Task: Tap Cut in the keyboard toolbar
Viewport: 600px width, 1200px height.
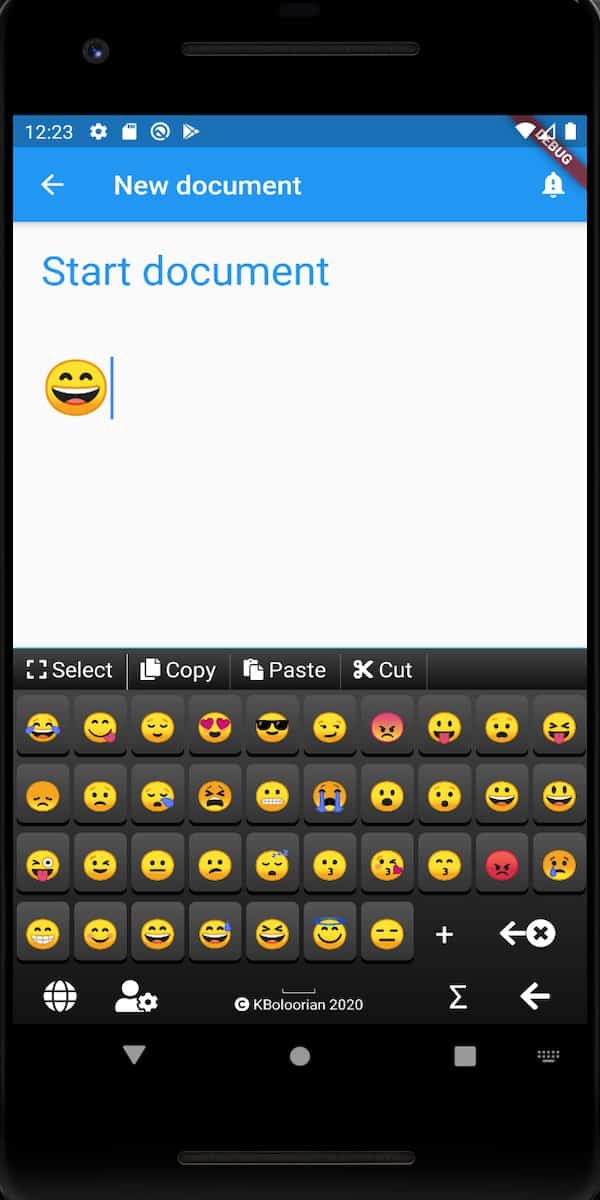Action: coord(383,670)
